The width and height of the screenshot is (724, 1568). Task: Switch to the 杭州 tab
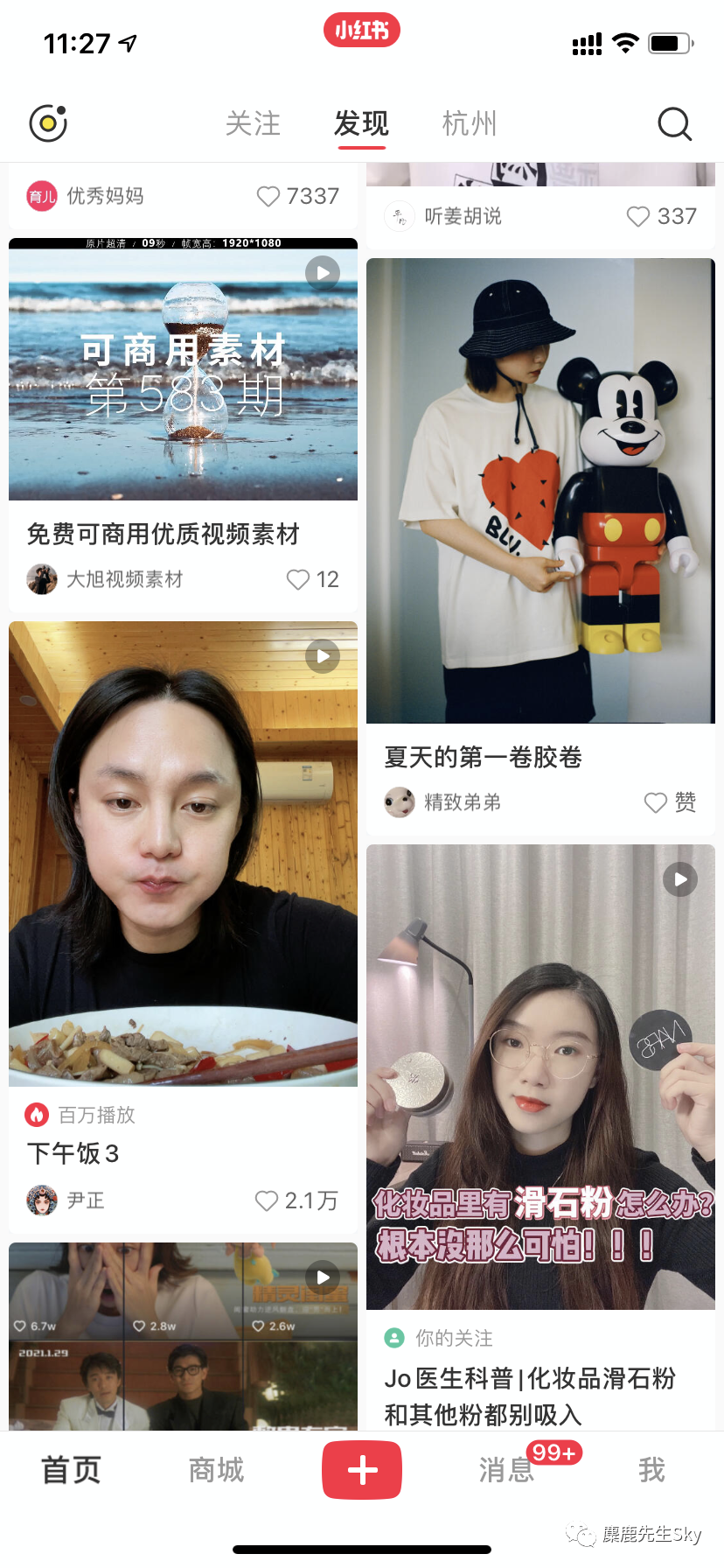469,123
